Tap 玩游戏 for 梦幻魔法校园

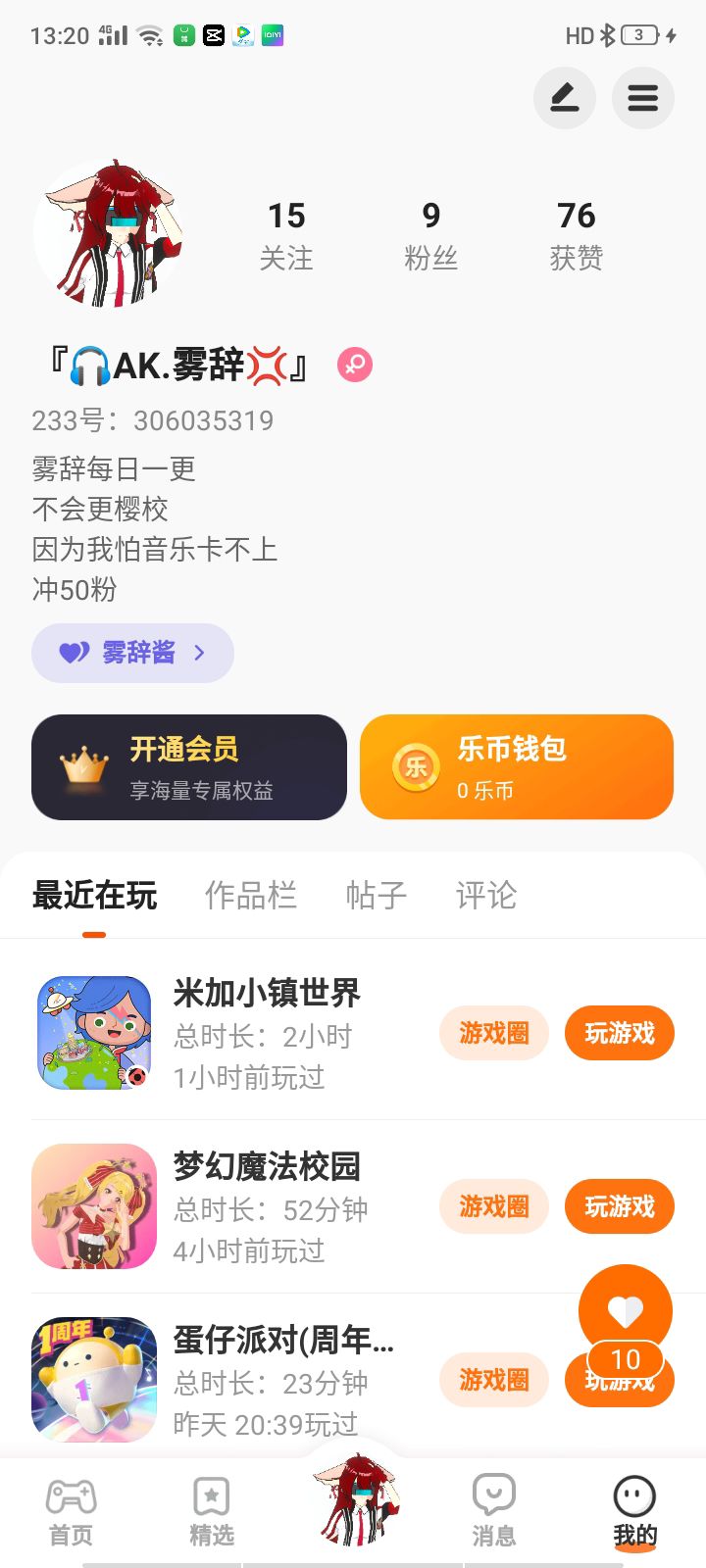click(619, 1206)
